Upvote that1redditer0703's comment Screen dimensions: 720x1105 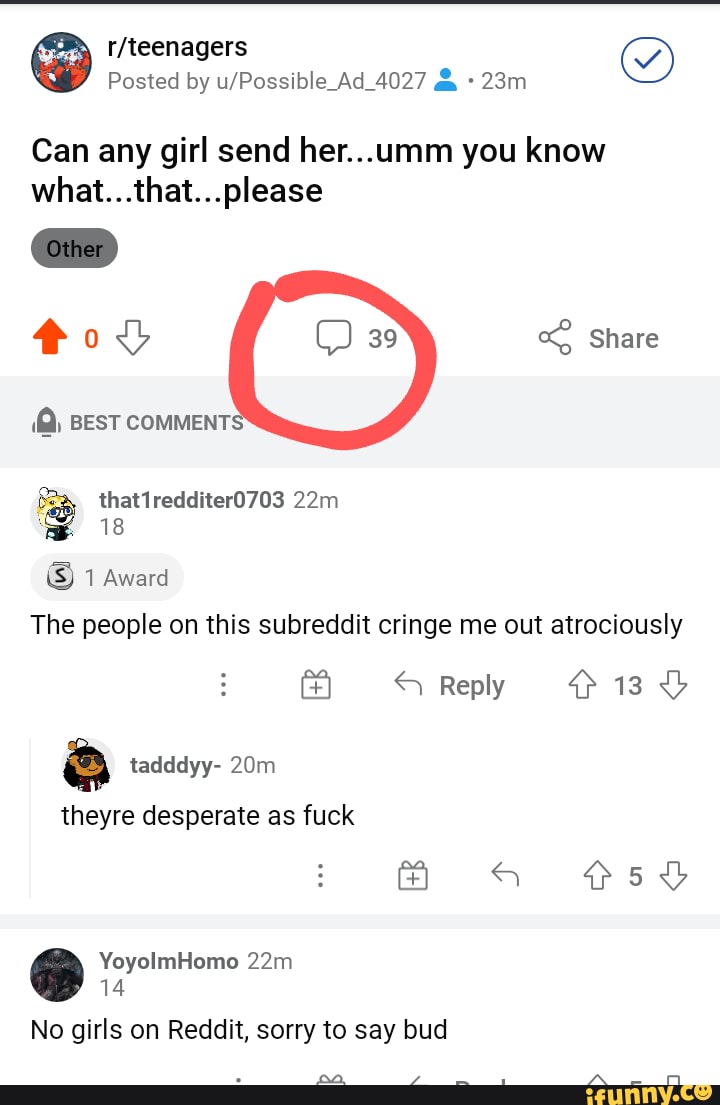click(x=582, y=686)
